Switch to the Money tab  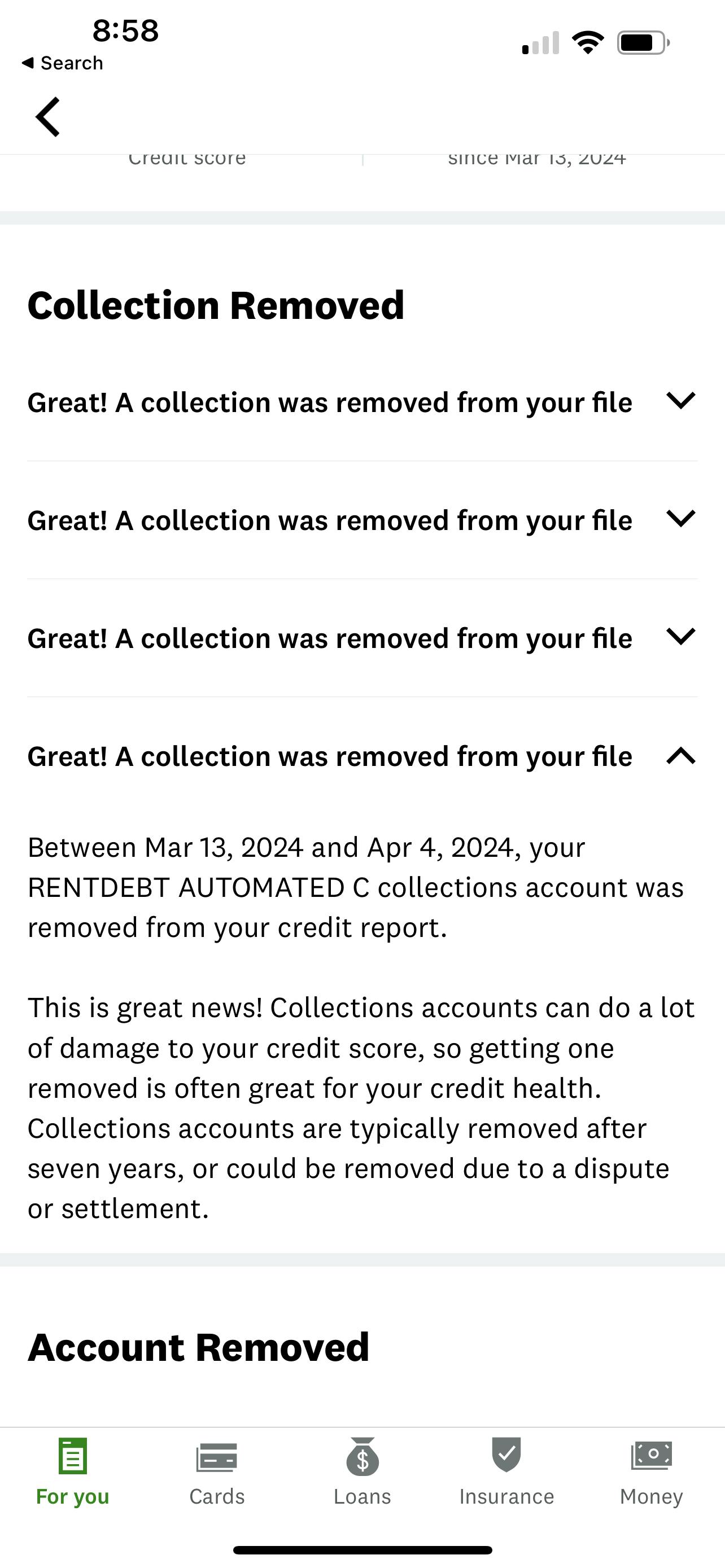650,1469
